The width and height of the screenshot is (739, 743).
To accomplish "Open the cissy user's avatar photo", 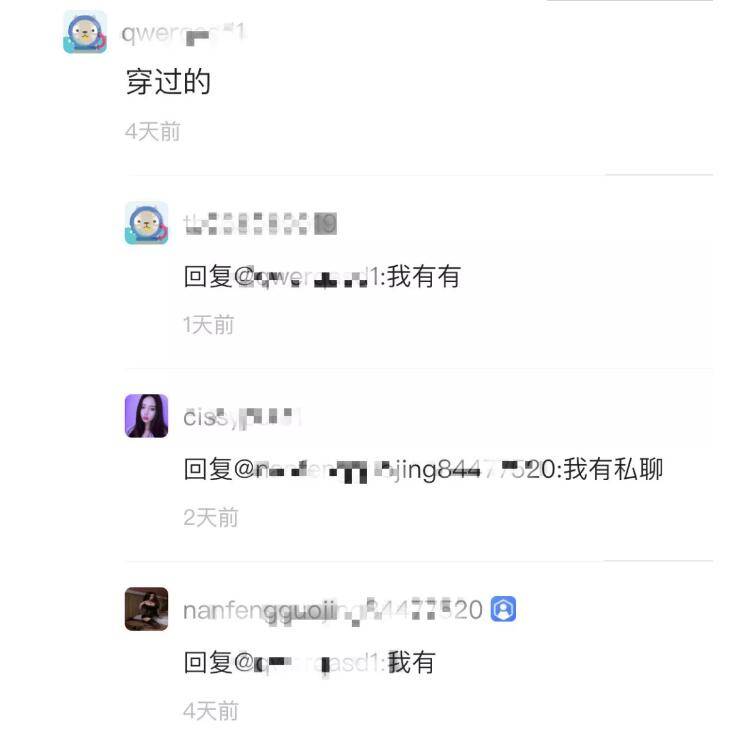I will pos(146,415).
